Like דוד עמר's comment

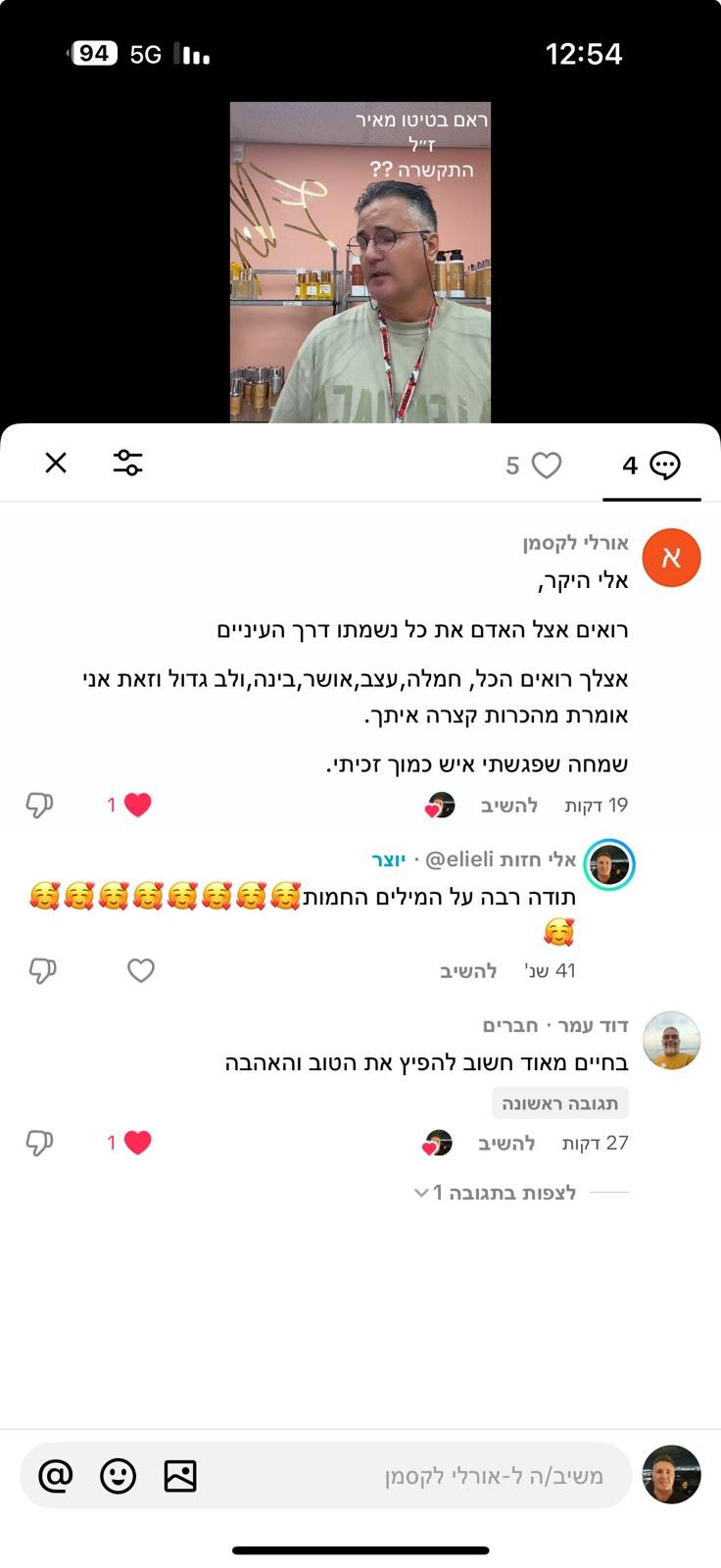tap(137, 1143)
